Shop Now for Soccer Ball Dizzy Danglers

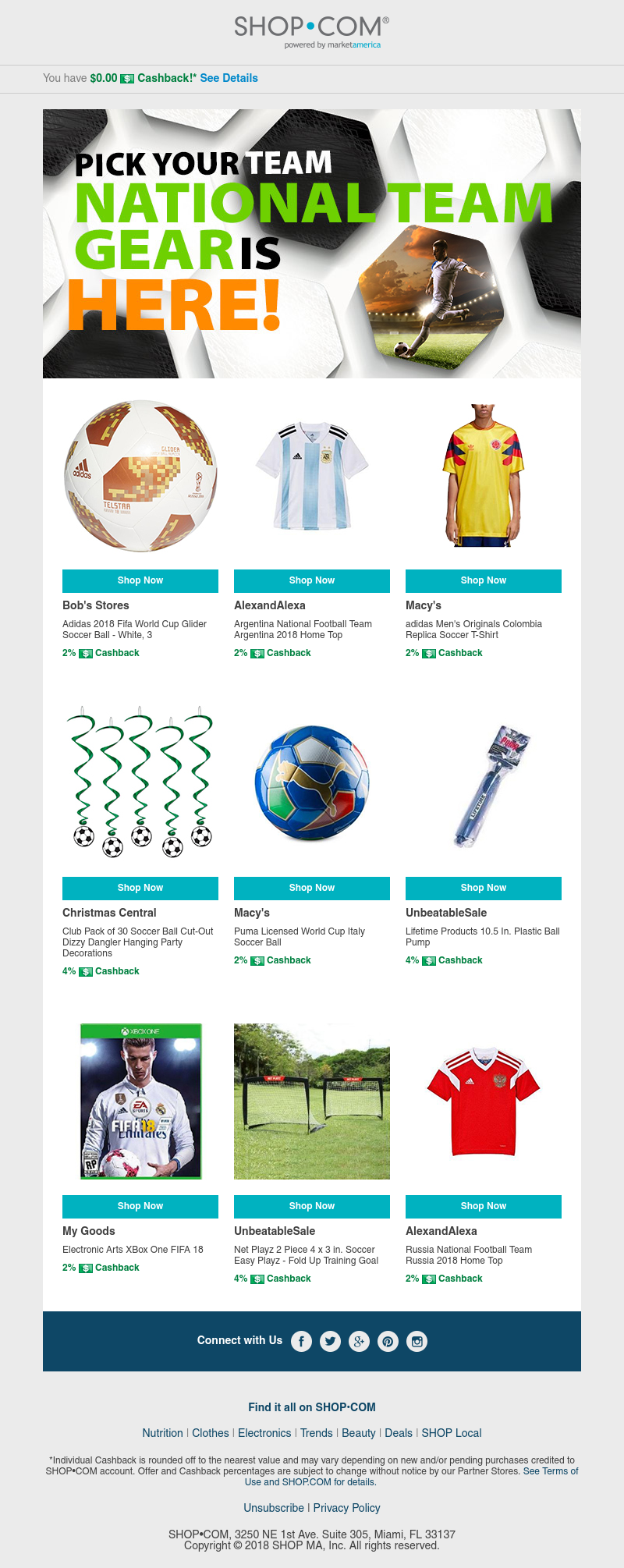(x=140, y=888)
